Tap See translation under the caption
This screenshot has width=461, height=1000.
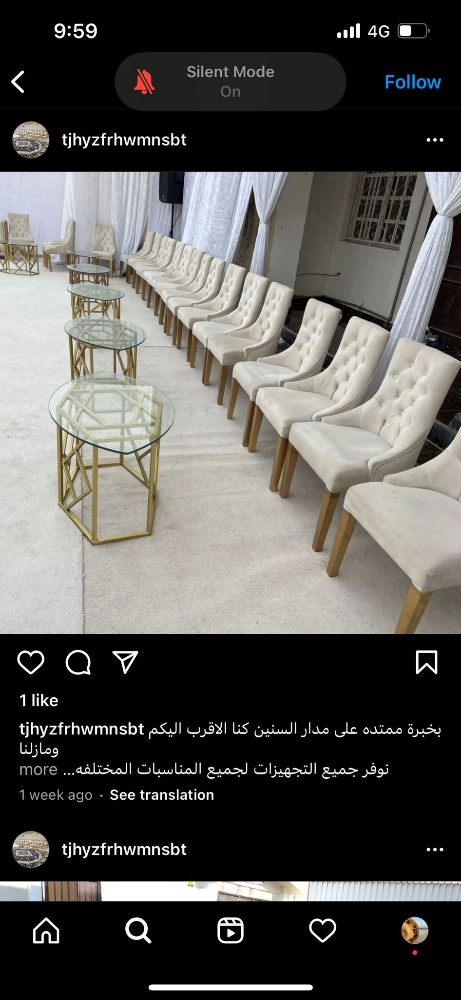click(162, 795)
